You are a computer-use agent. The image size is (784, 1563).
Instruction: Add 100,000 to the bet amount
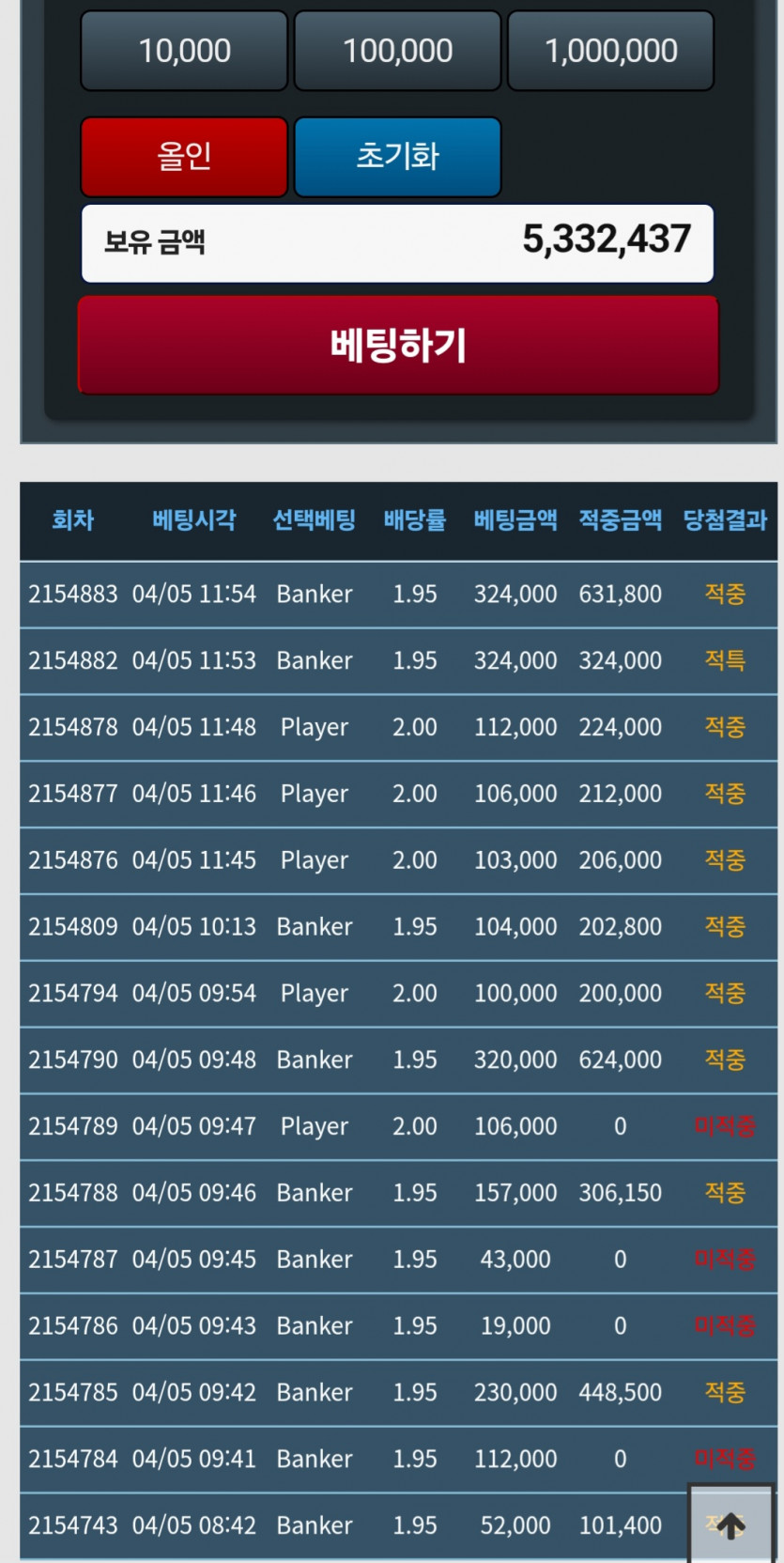click(x=397, y=51)
